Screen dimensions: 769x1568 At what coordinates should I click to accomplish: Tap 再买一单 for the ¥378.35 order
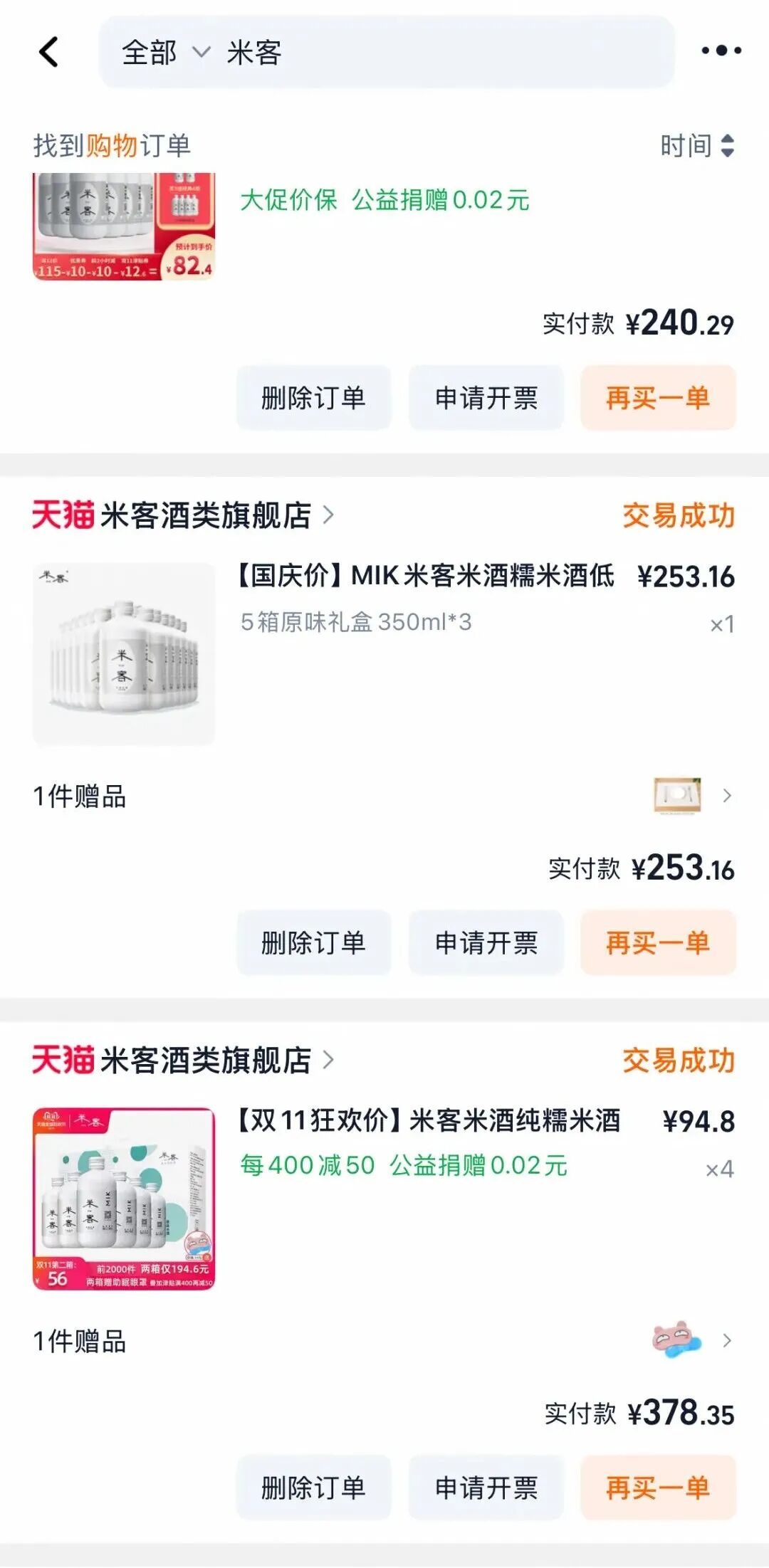(657, 1488)
